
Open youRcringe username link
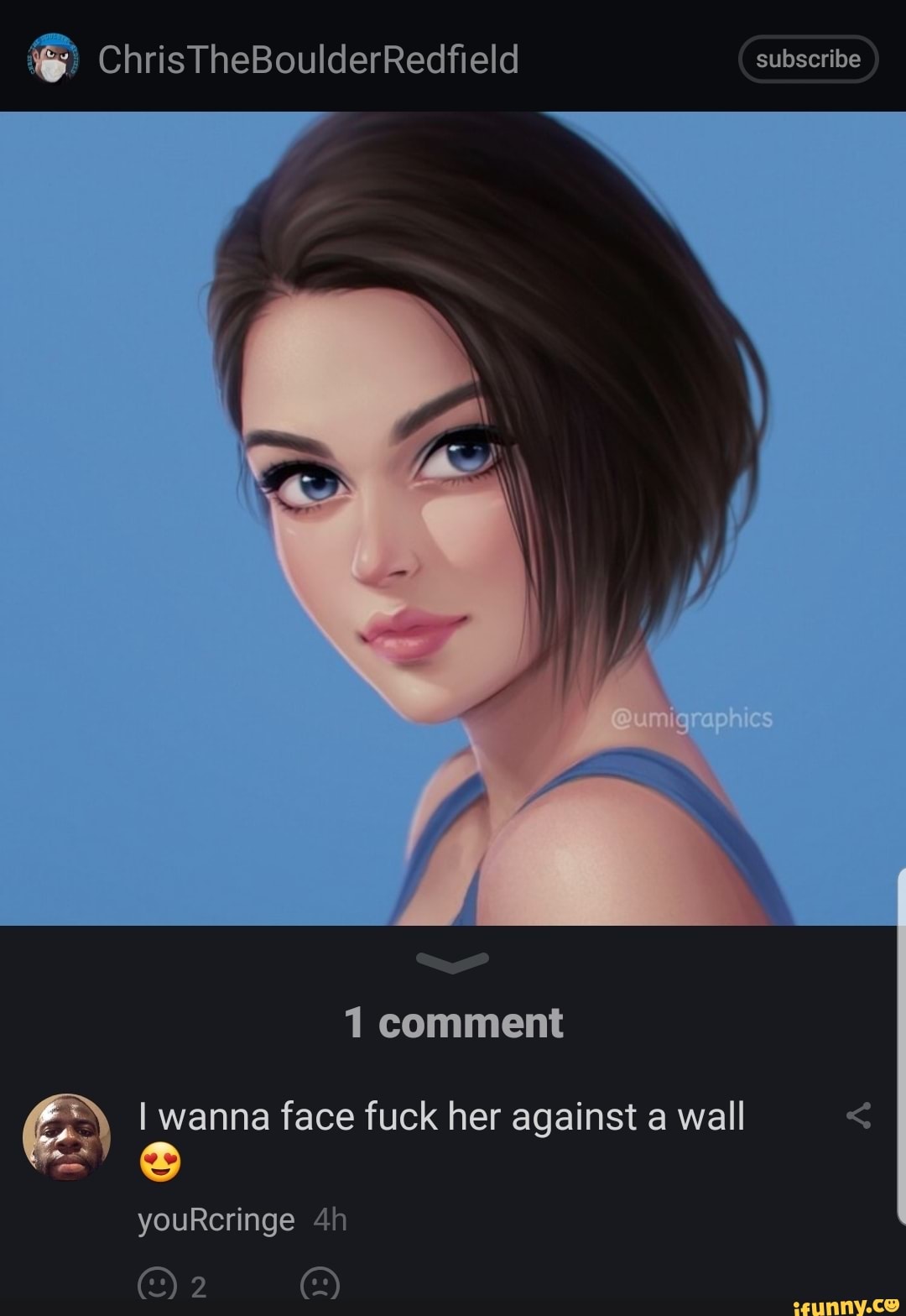point(216,1219)
